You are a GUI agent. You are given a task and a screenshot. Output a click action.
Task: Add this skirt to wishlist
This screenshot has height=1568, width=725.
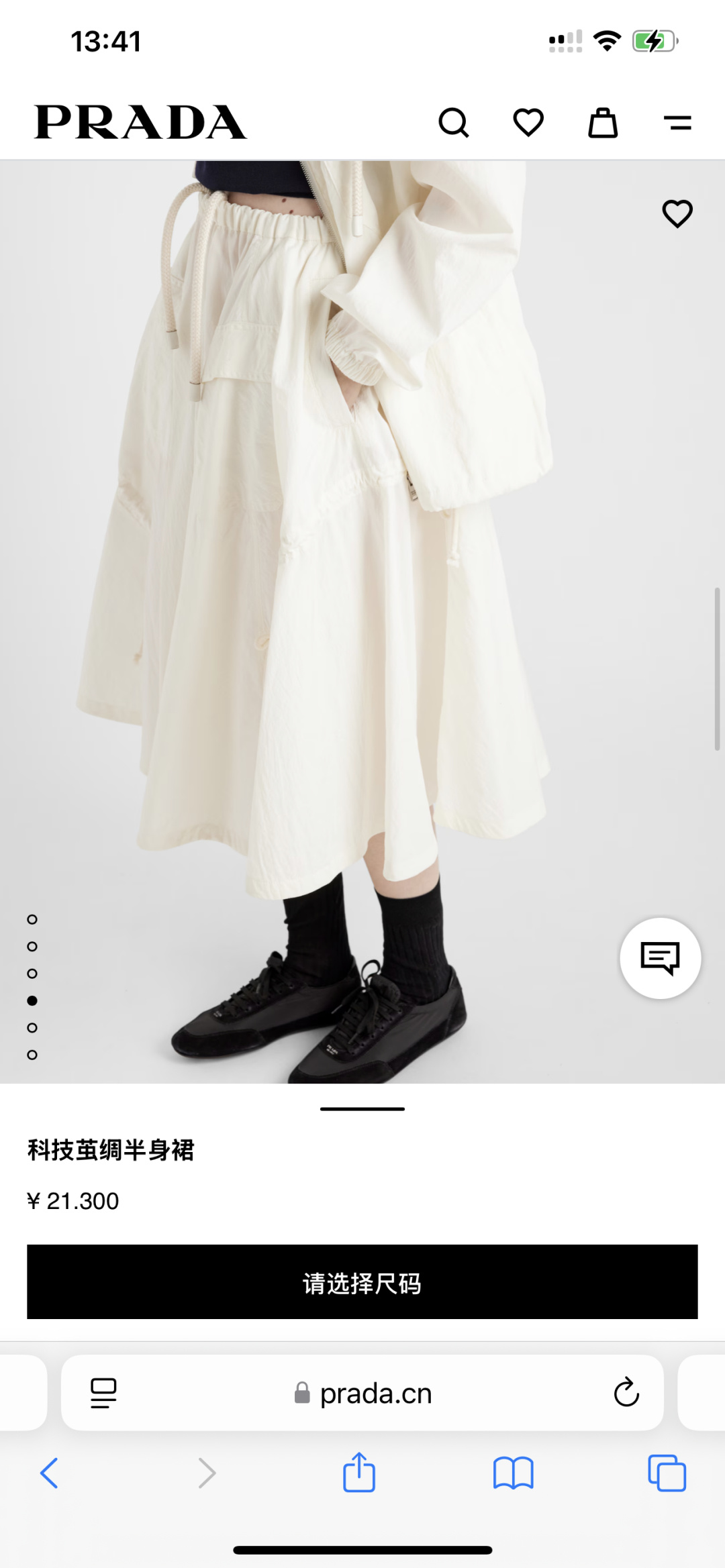tap(677, 214)
